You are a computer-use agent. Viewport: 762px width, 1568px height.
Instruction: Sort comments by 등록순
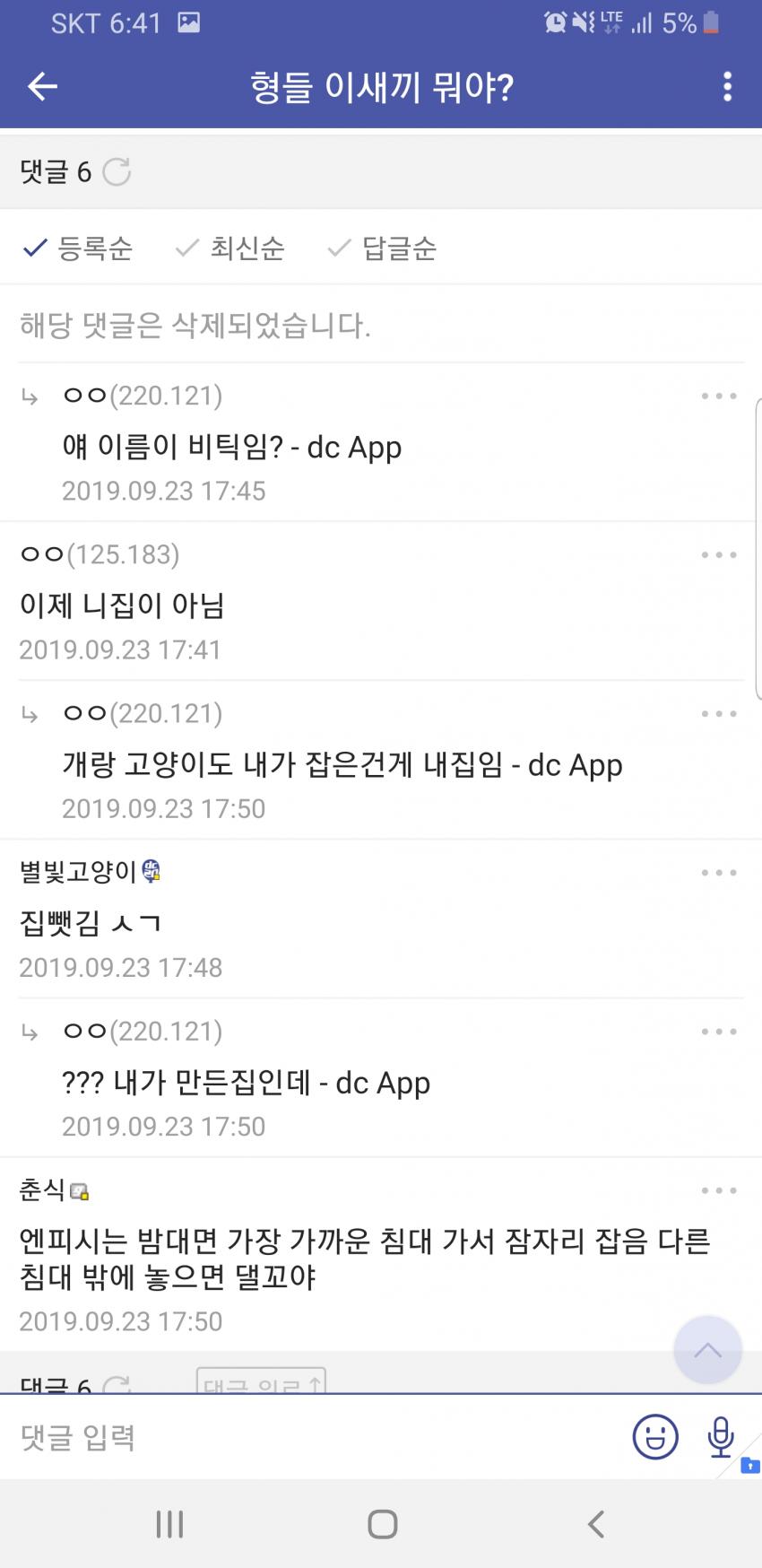[78, 248]
